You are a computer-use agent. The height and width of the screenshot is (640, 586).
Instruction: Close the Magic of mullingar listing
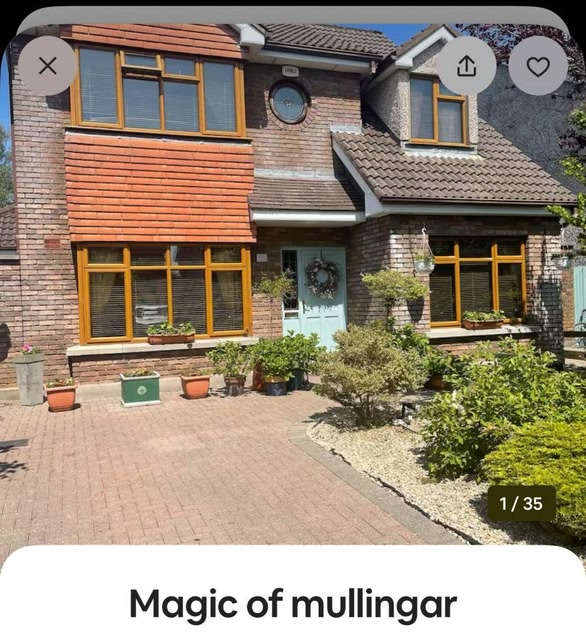pyautogui.click(x=47, y=66)
